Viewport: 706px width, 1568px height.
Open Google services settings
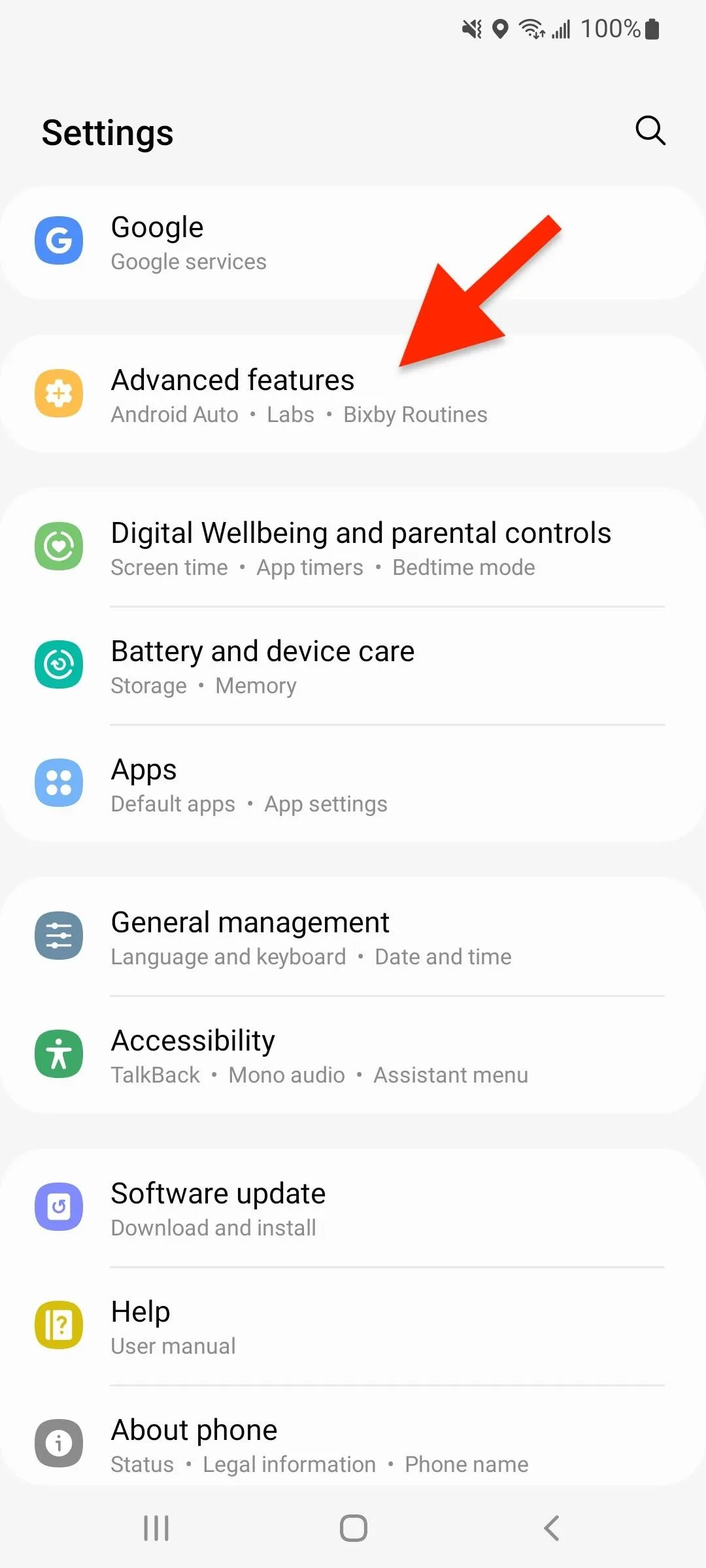pos(353,243)
